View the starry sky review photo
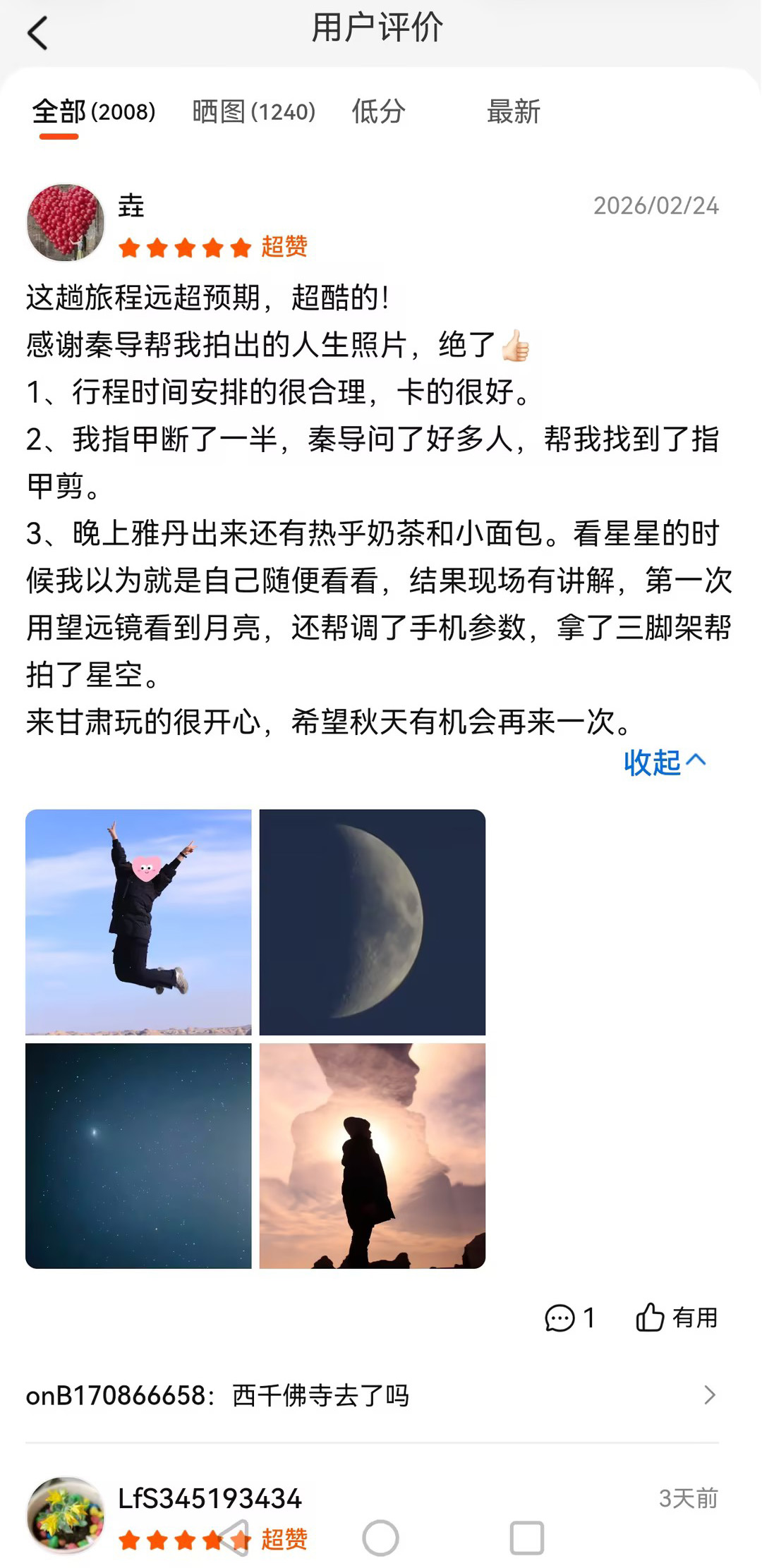The height and width of the screenshot is (1568, 762). (x=138, y=1155)
